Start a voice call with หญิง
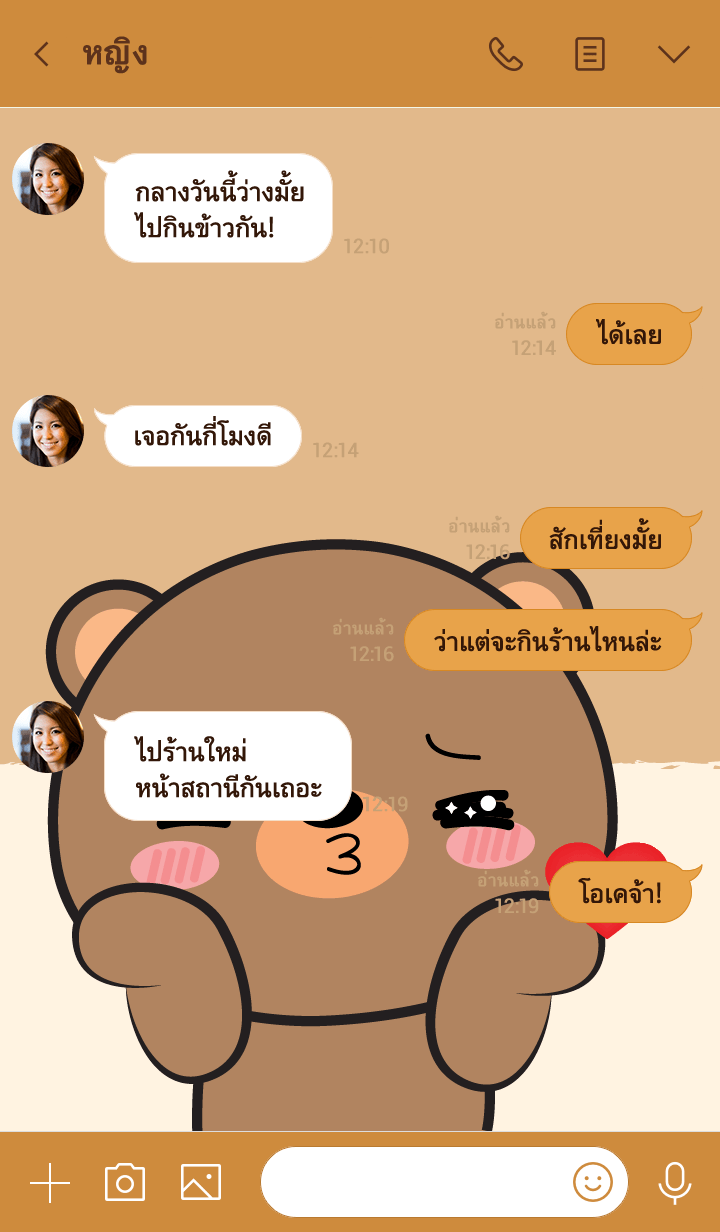The image size is (720, 1232). [x=505, y=54]
